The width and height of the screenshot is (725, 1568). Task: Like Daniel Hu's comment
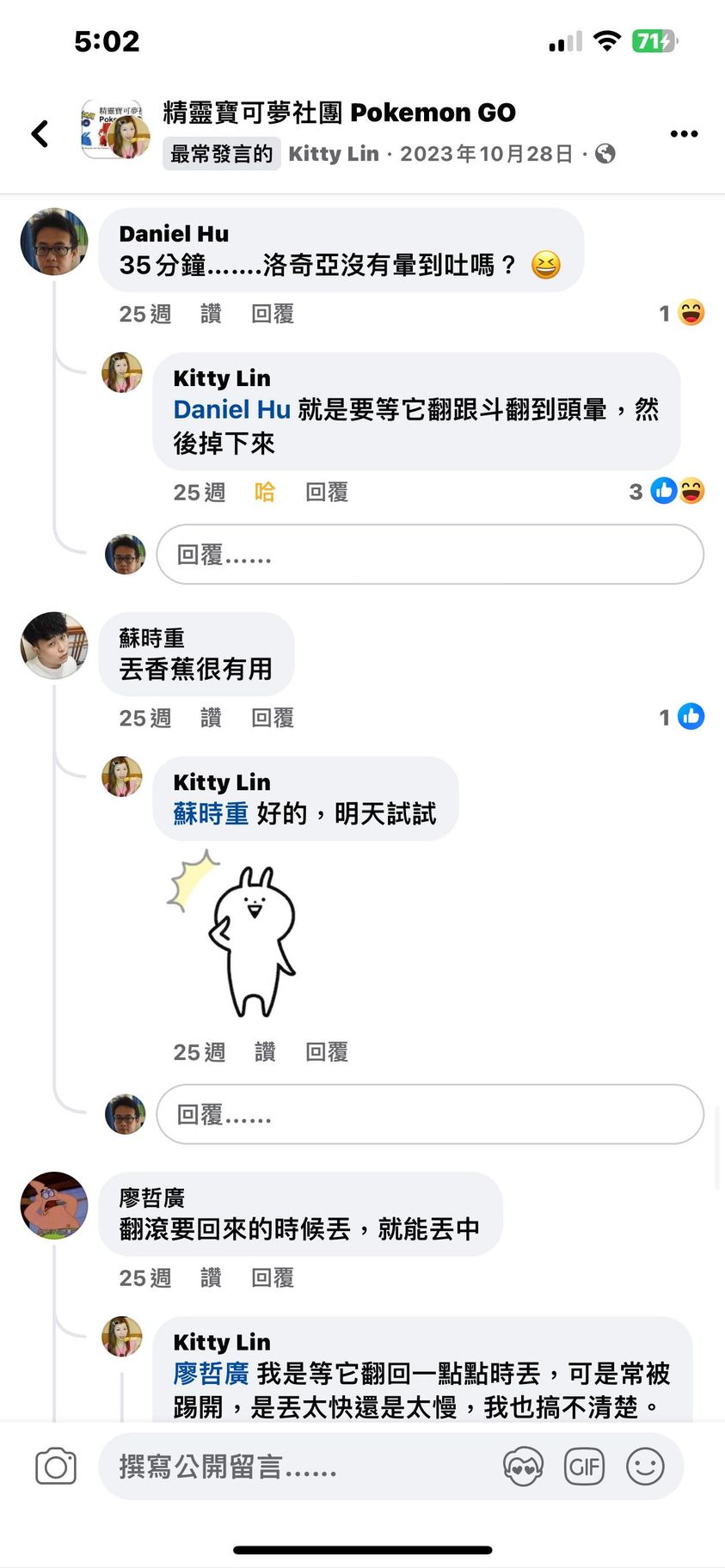point(211,314)
